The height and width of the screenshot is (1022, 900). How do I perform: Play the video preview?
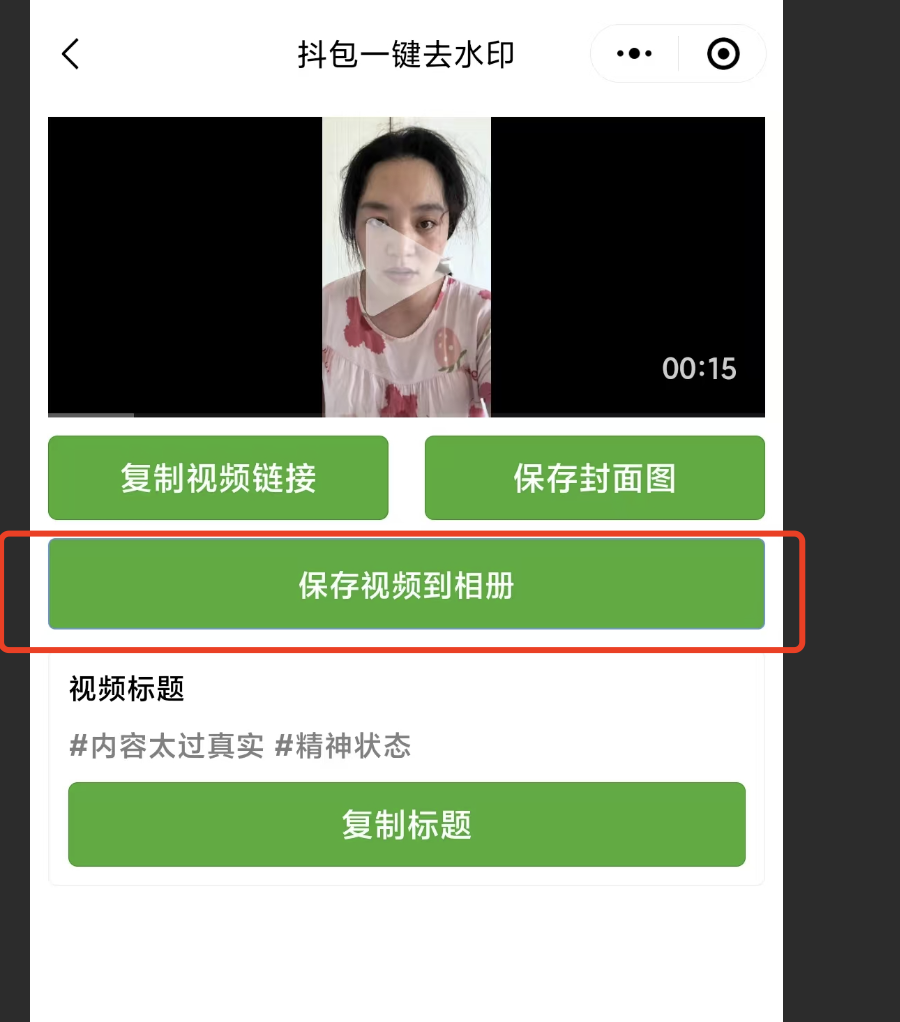click(x=406, y=267)
